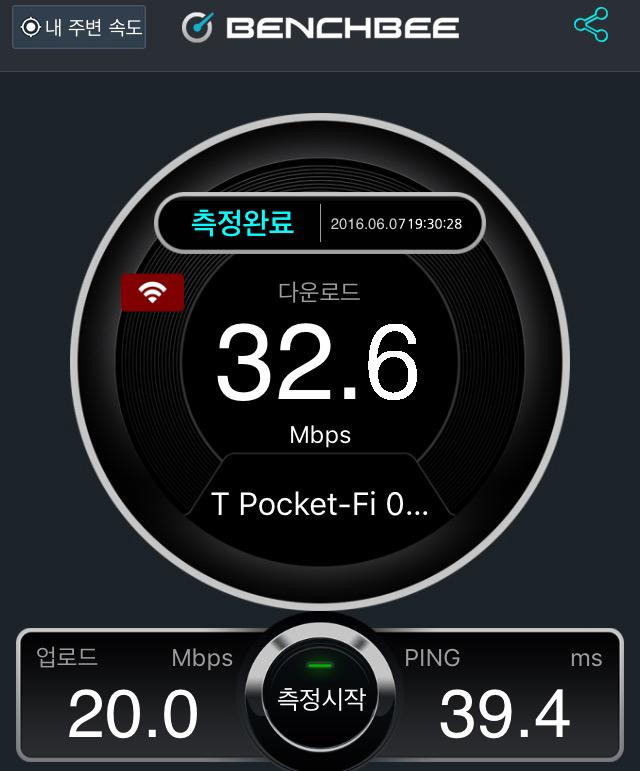Viewport: 640px width, 771px height.
Task: Tap the 내 주변 속도 button
Action: (x=79, y=27)
